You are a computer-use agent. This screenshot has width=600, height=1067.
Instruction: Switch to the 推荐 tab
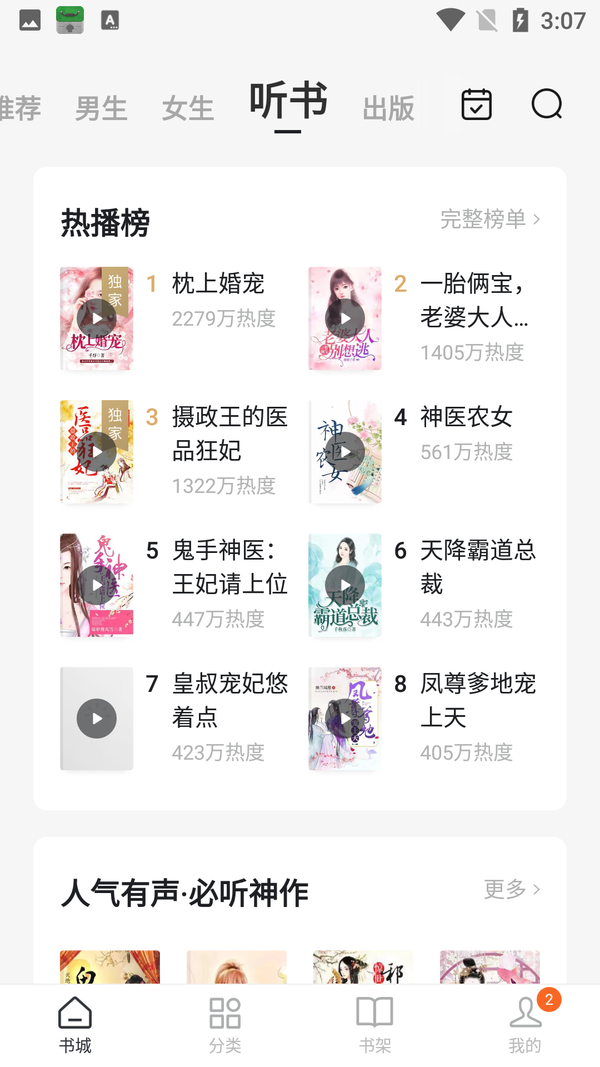(20, 108)
